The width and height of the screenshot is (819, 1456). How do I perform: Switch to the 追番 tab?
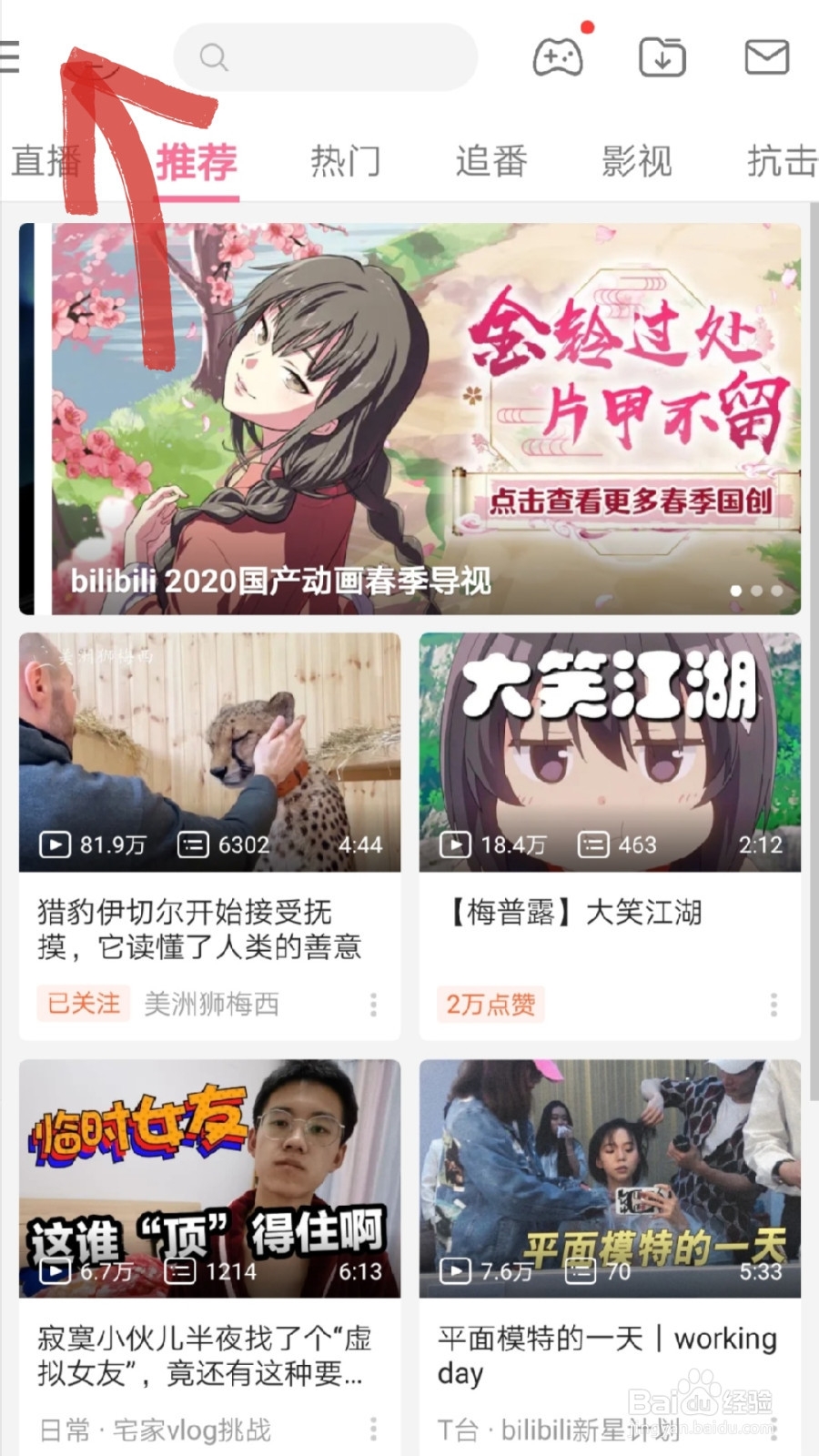tap(491, 161)
